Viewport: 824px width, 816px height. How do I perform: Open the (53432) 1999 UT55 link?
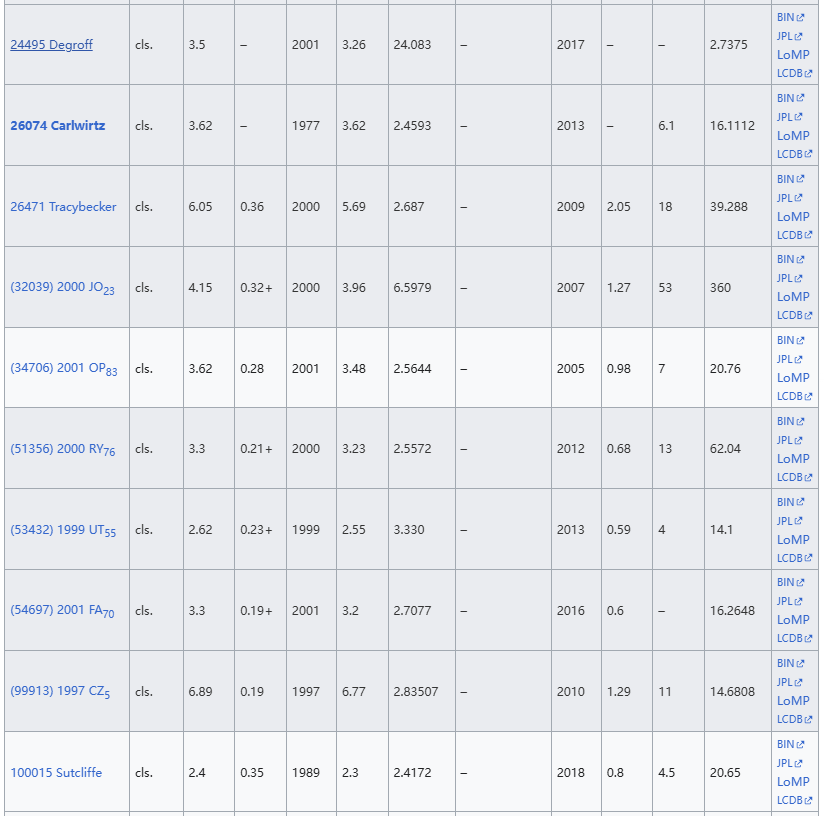[x=63, y=530]
